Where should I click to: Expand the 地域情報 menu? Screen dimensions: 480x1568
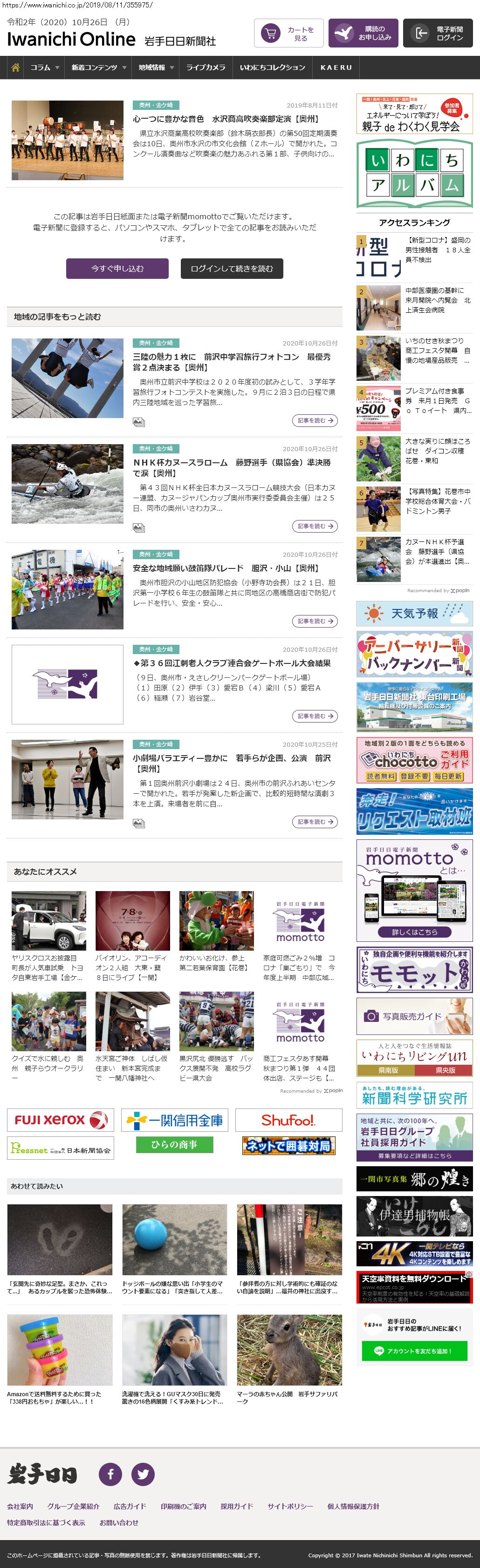[156, 68]
